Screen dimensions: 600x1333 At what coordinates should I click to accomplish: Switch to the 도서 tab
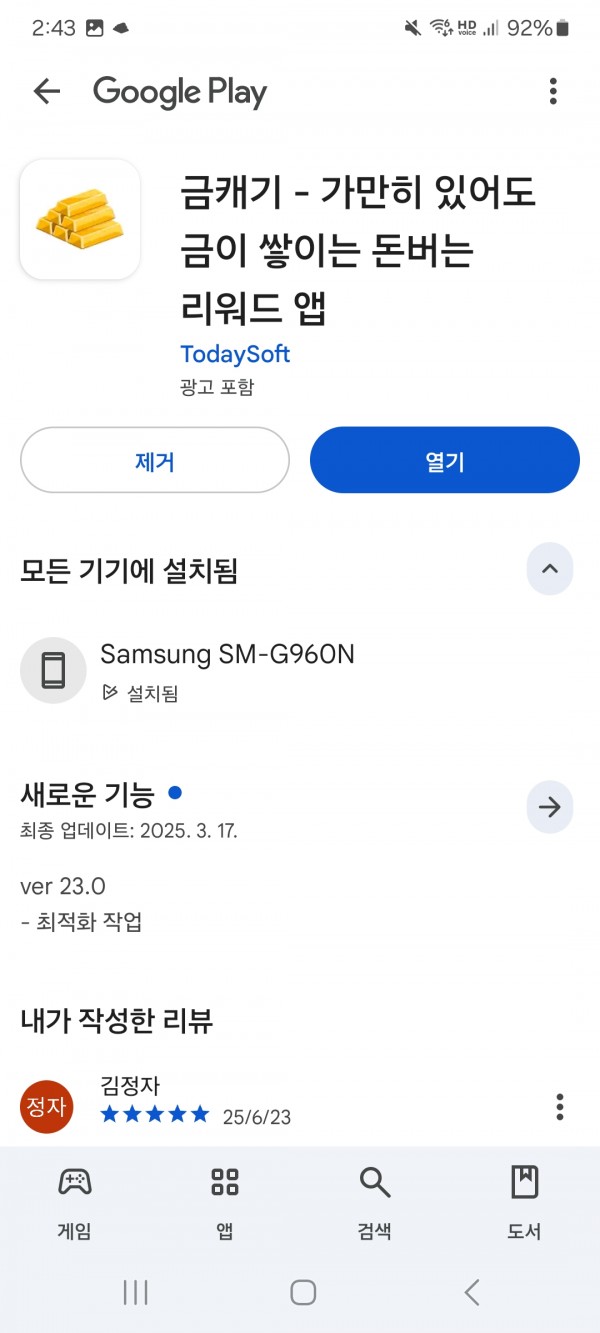pos(524,1203)
